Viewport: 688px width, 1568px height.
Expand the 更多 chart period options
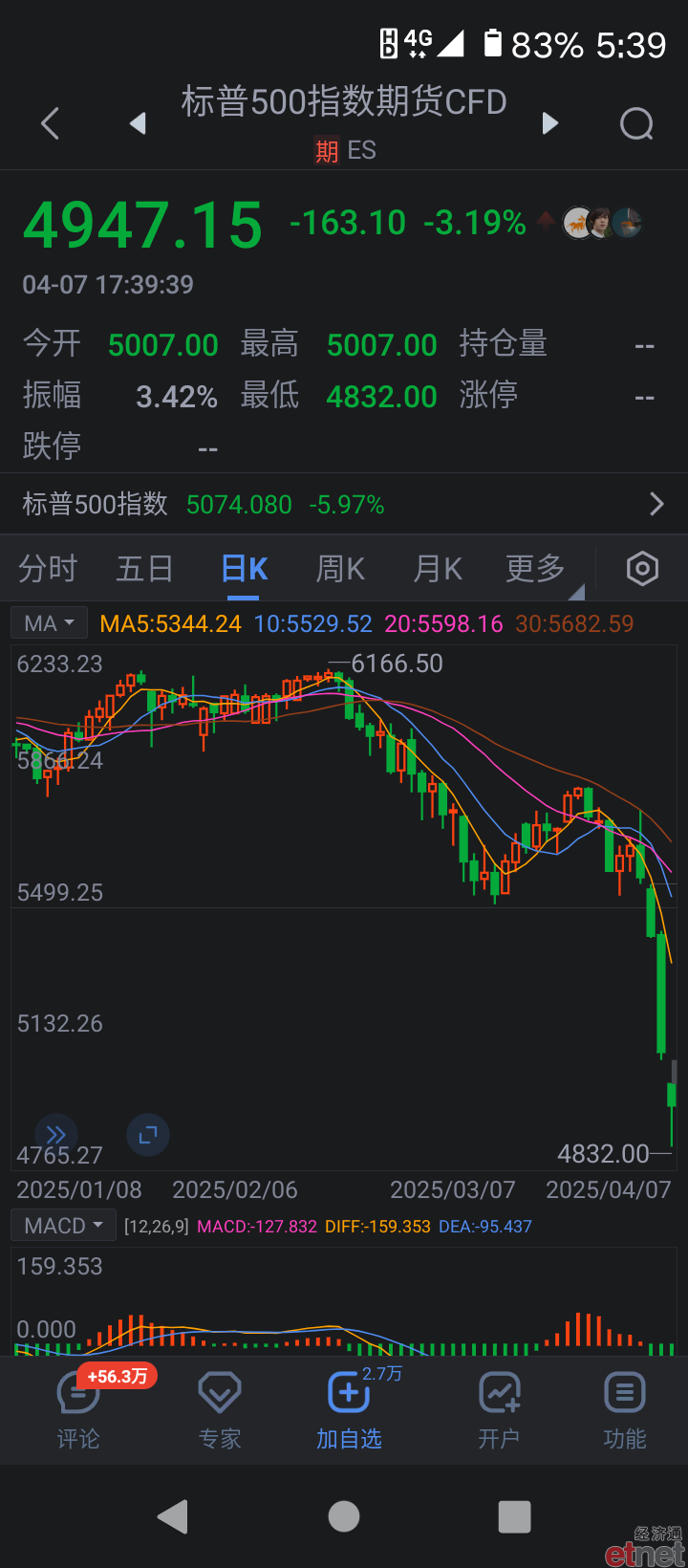pos(536,569)
